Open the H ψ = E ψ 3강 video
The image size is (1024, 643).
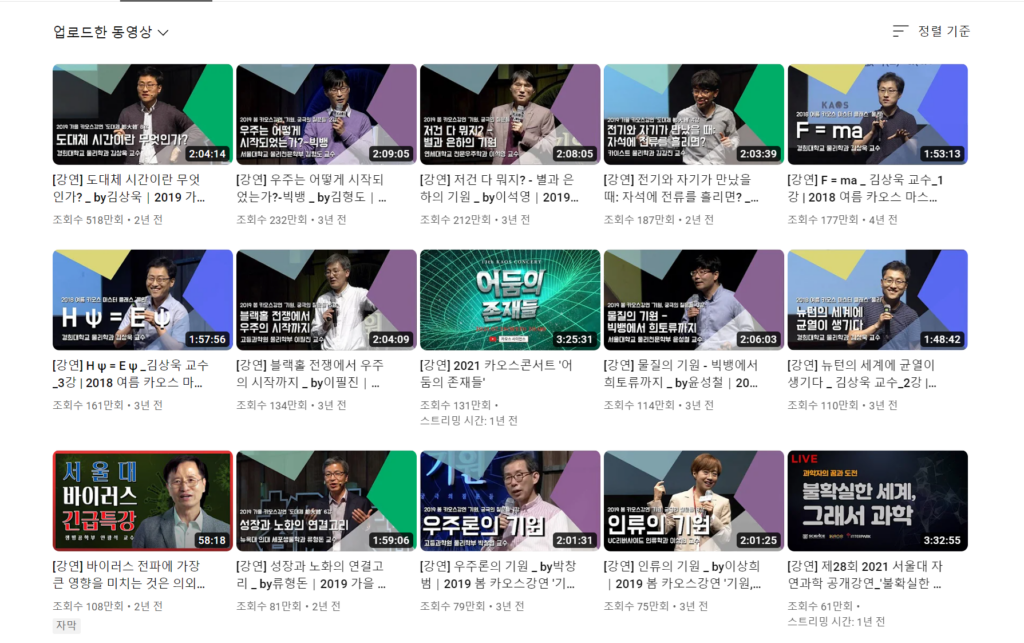(142, 299)
